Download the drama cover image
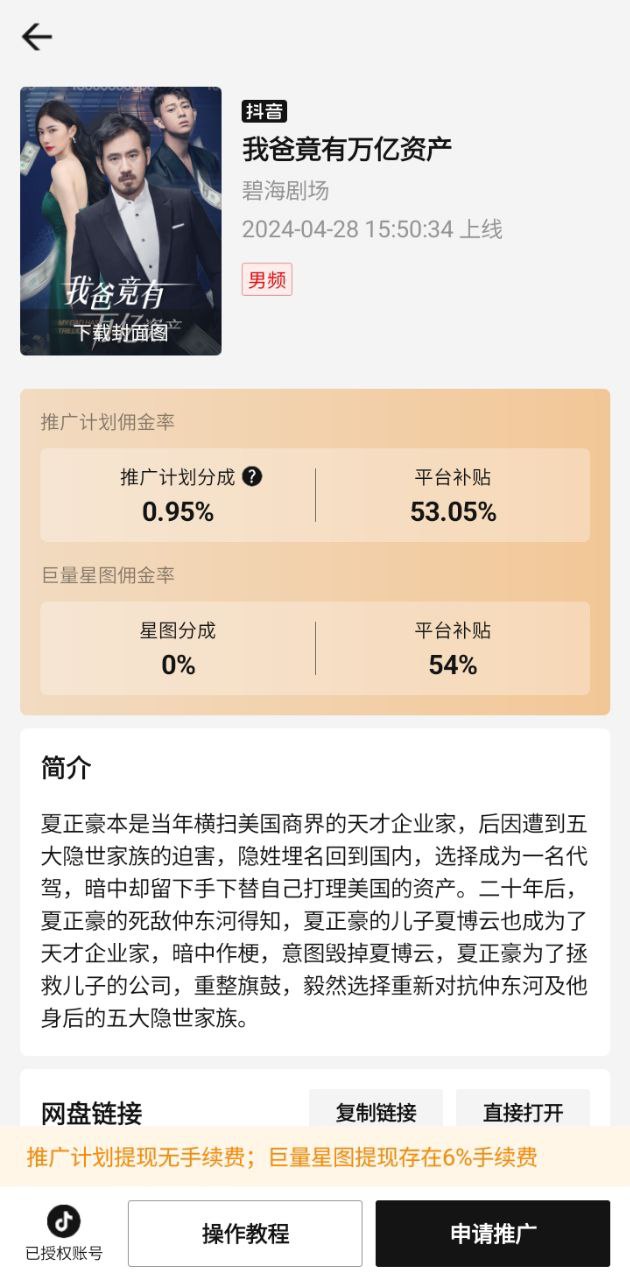 (x=121, y=332)
